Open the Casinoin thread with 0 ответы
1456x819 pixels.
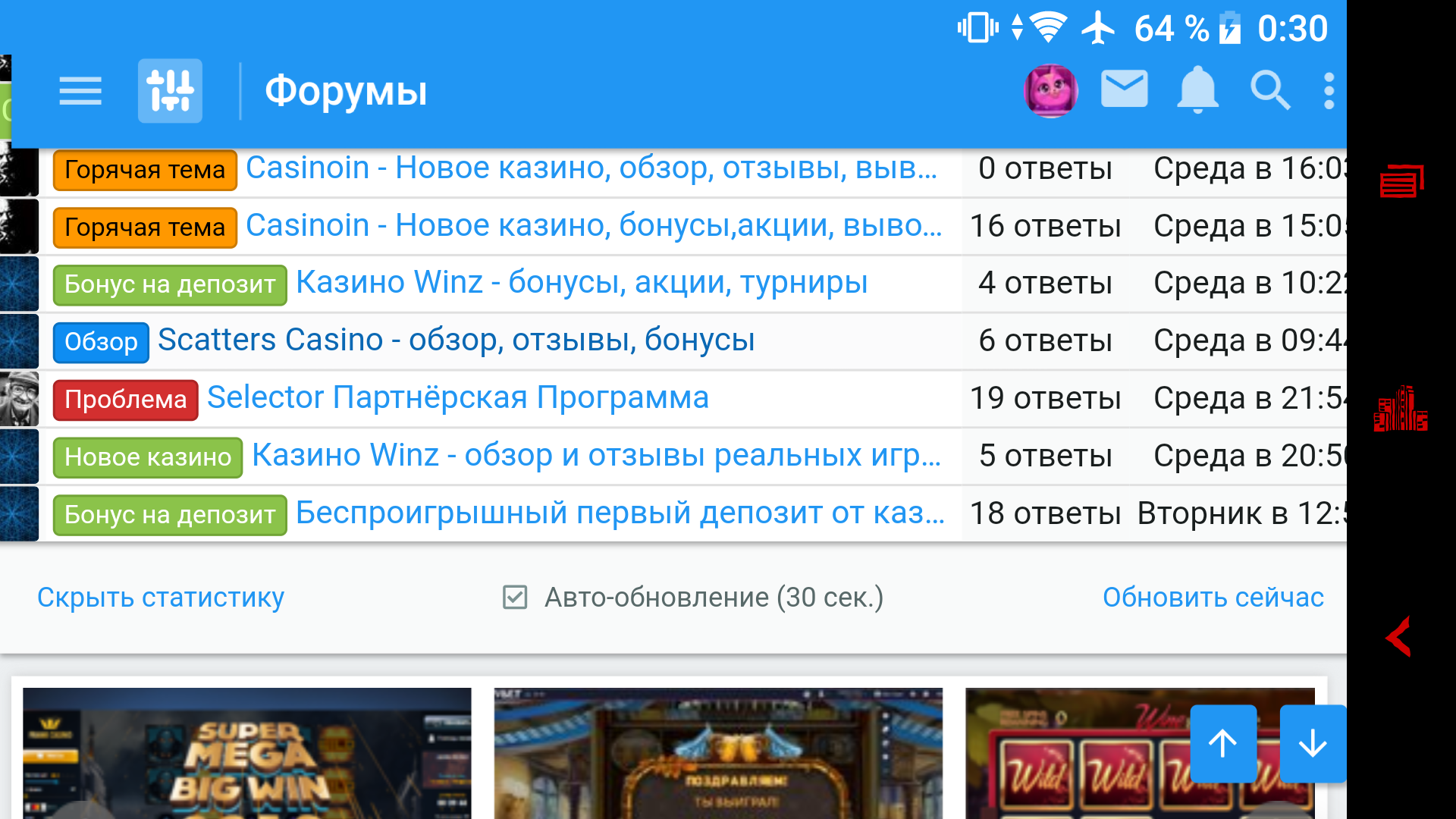[x=591, y=168]
